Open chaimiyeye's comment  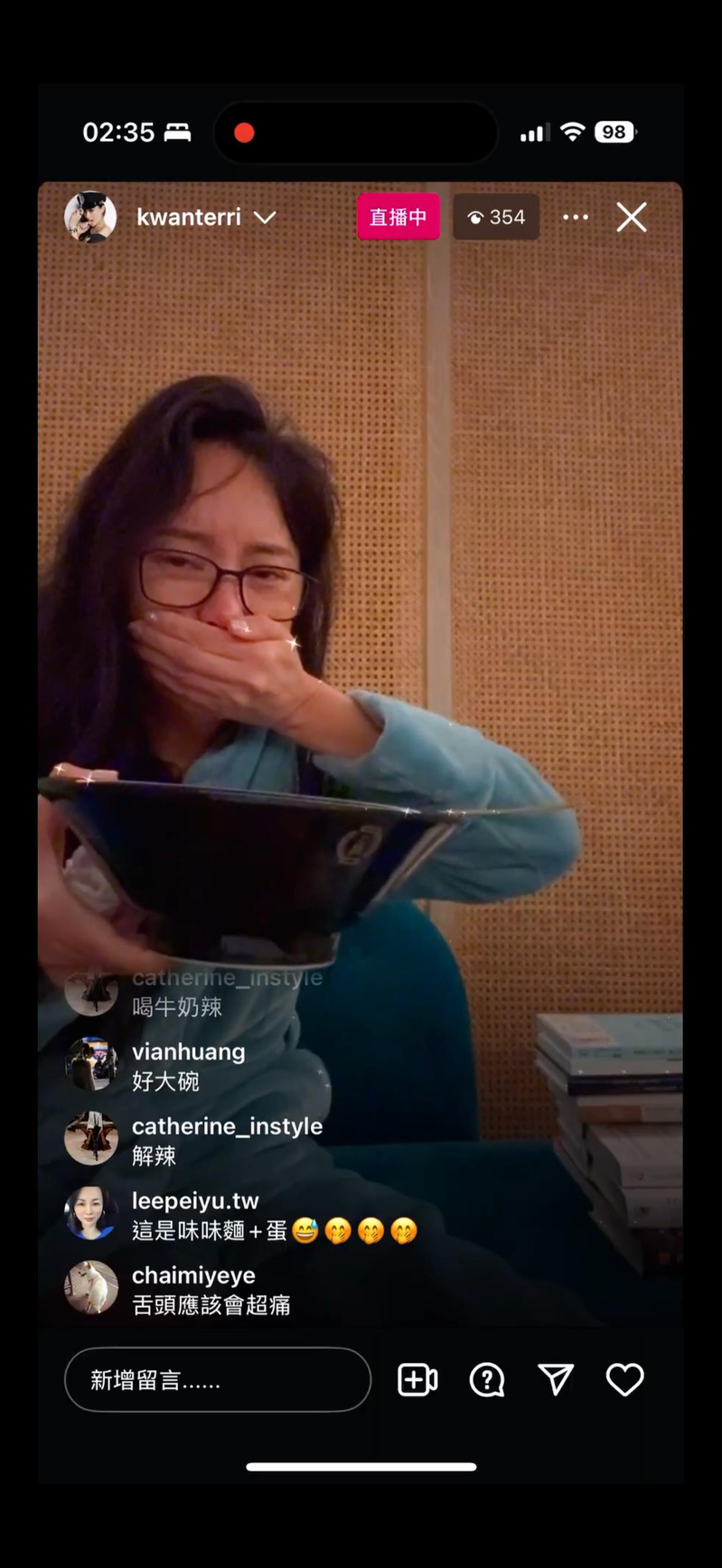pyautogui.click(x=210, y=1290)
